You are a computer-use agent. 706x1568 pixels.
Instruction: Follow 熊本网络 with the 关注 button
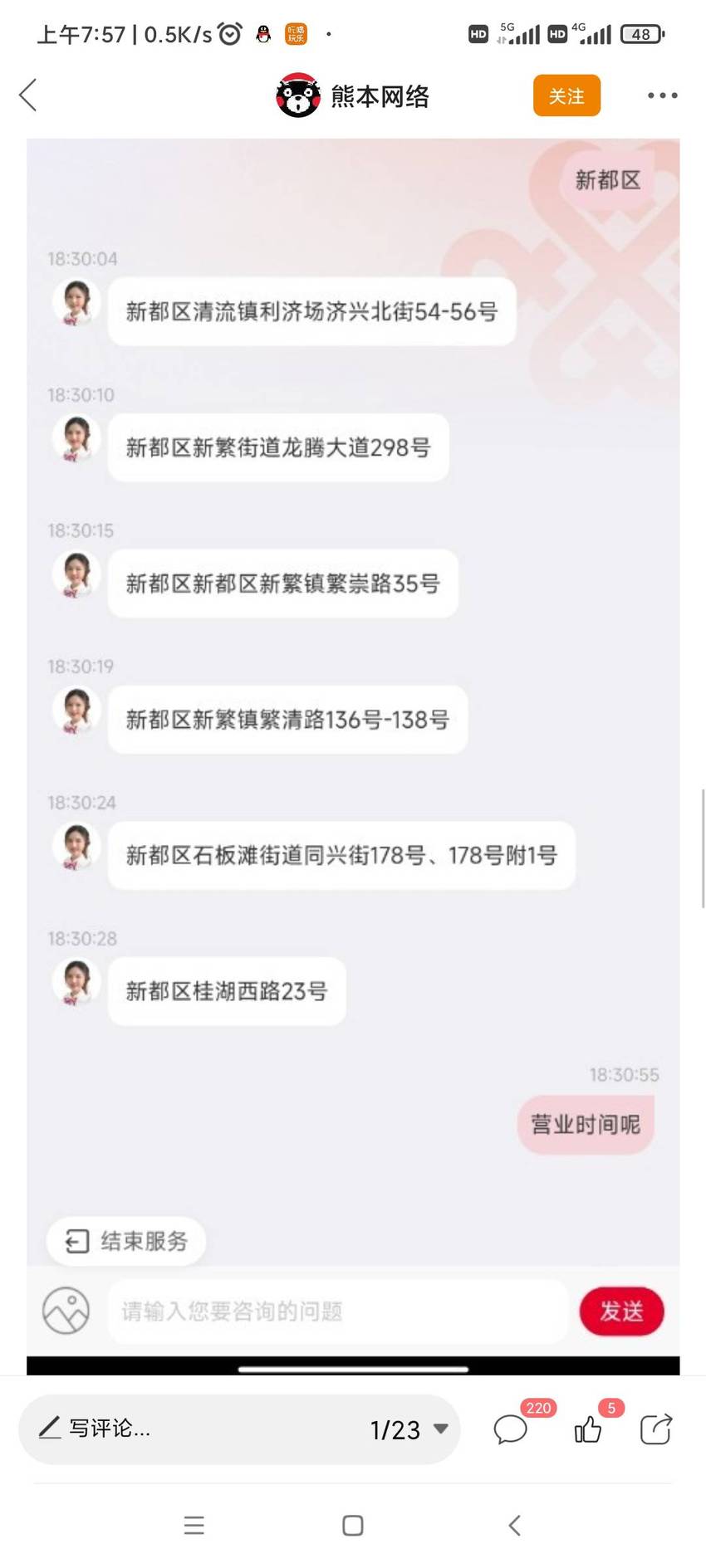click(x=566, y=95)
